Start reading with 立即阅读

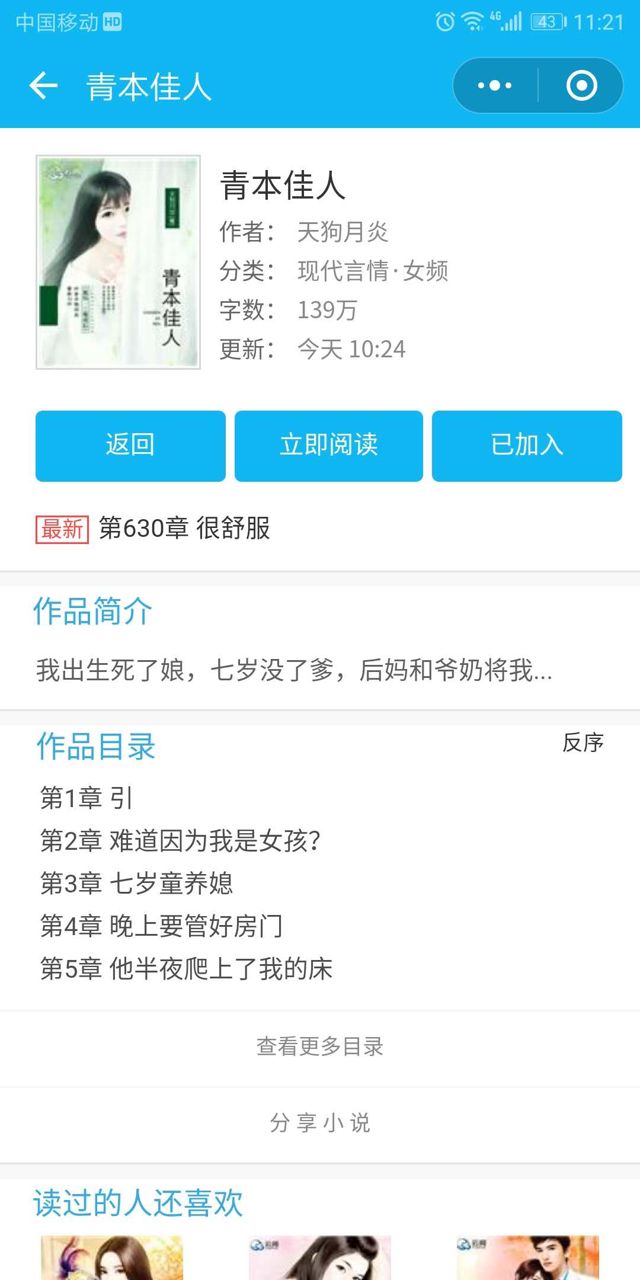pos(328,446)
